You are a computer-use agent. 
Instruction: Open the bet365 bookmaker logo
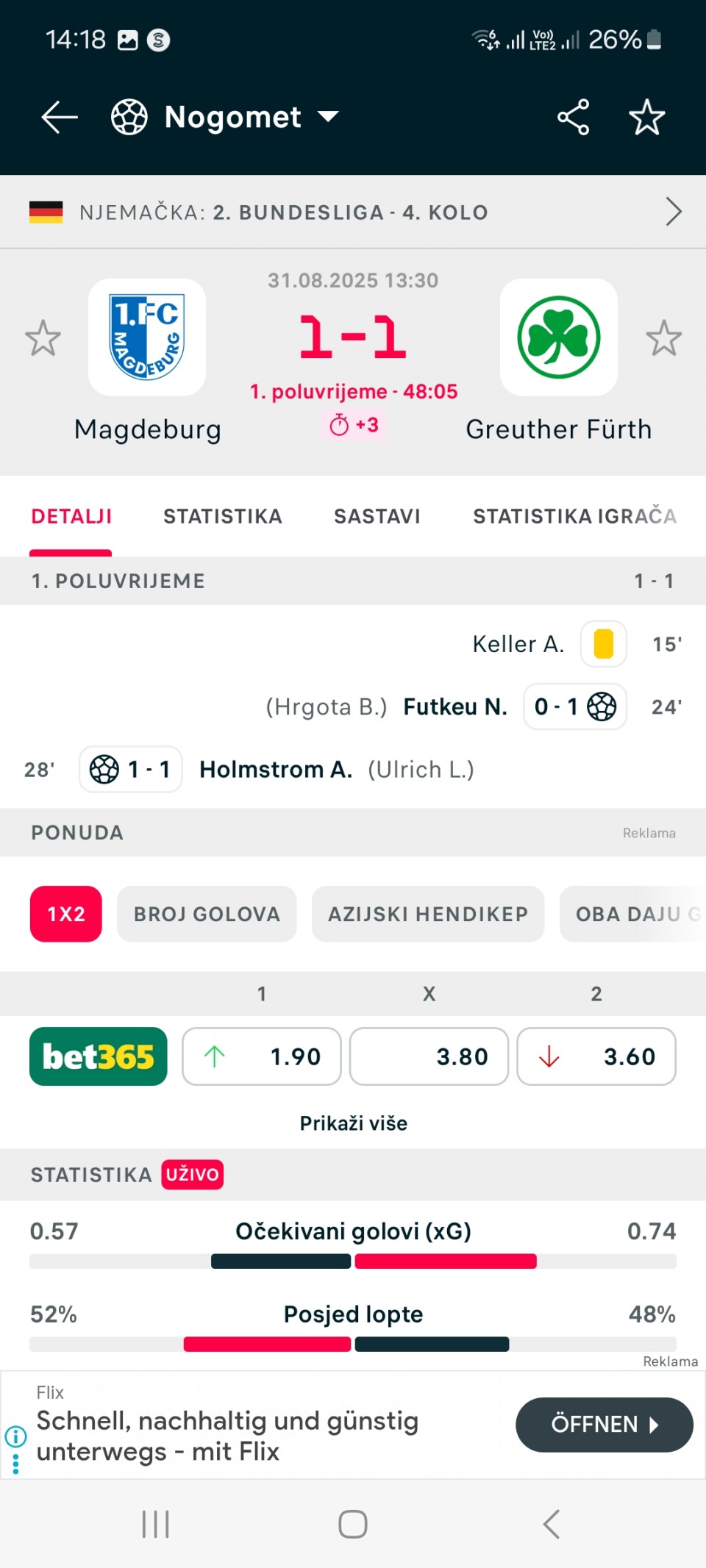pos(99,1056)
